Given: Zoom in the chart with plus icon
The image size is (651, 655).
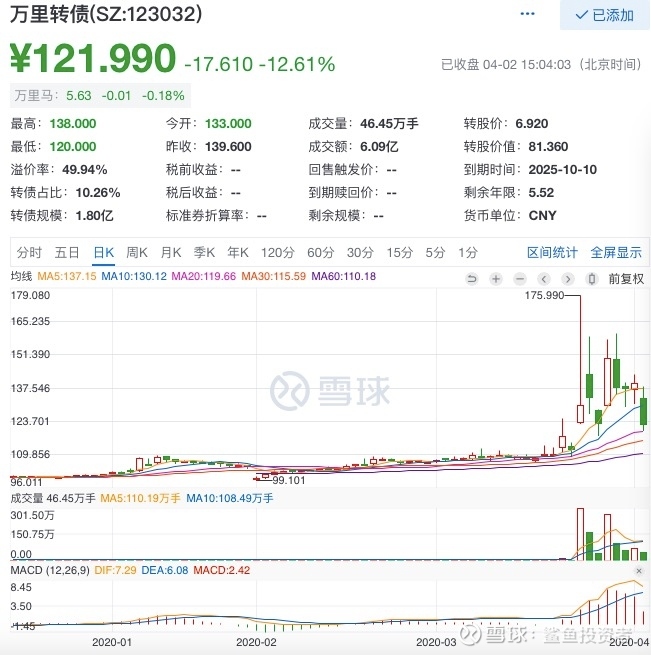Looking at the screenshot, I should 496,278.
